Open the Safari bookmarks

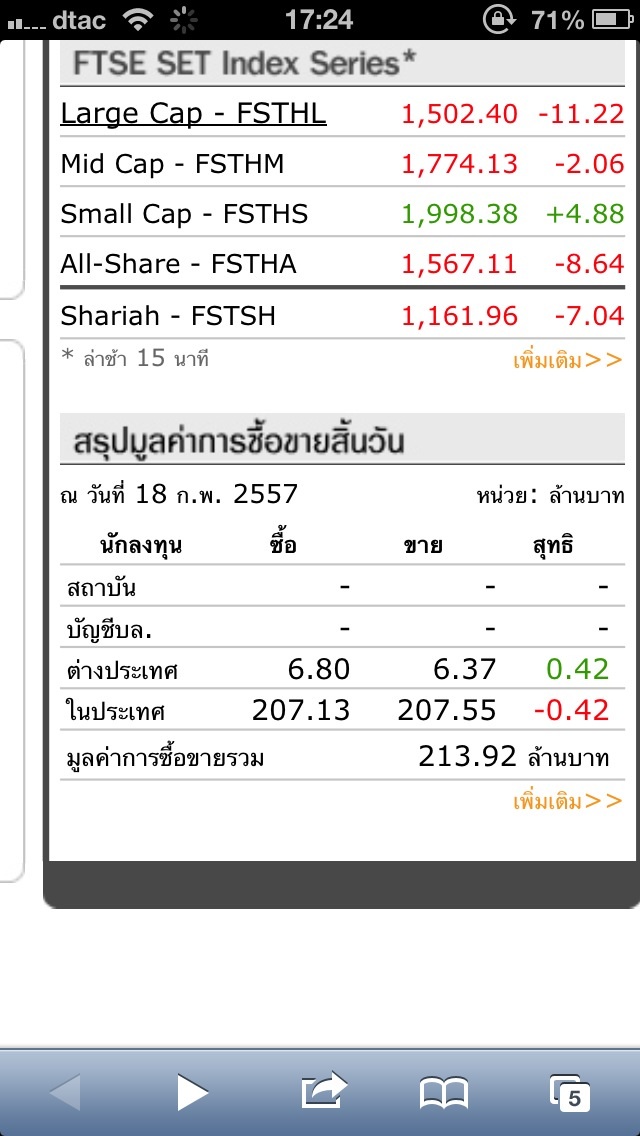tap(444, 1093)
